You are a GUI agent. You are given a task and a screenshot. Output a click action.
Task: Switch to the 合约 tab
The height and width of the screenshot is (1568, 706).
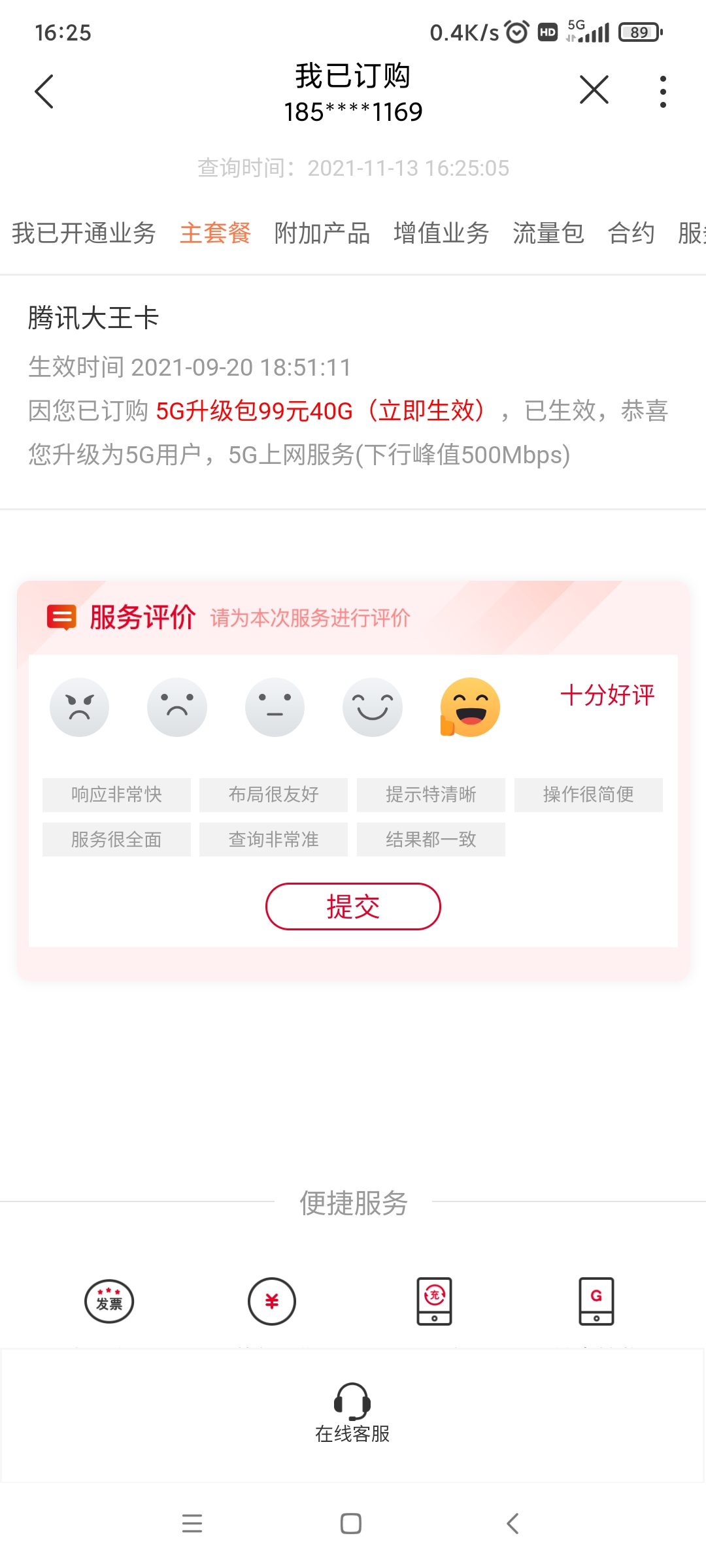[631, 233]
